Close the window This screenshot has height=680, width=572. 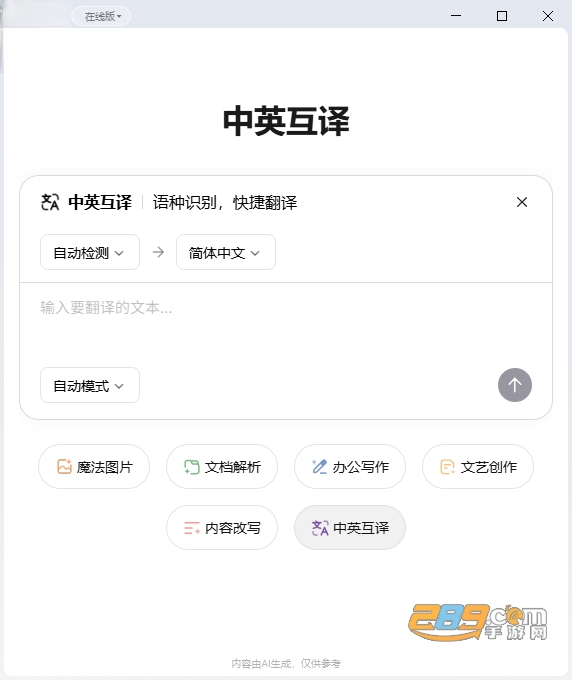tap(548, 16)
